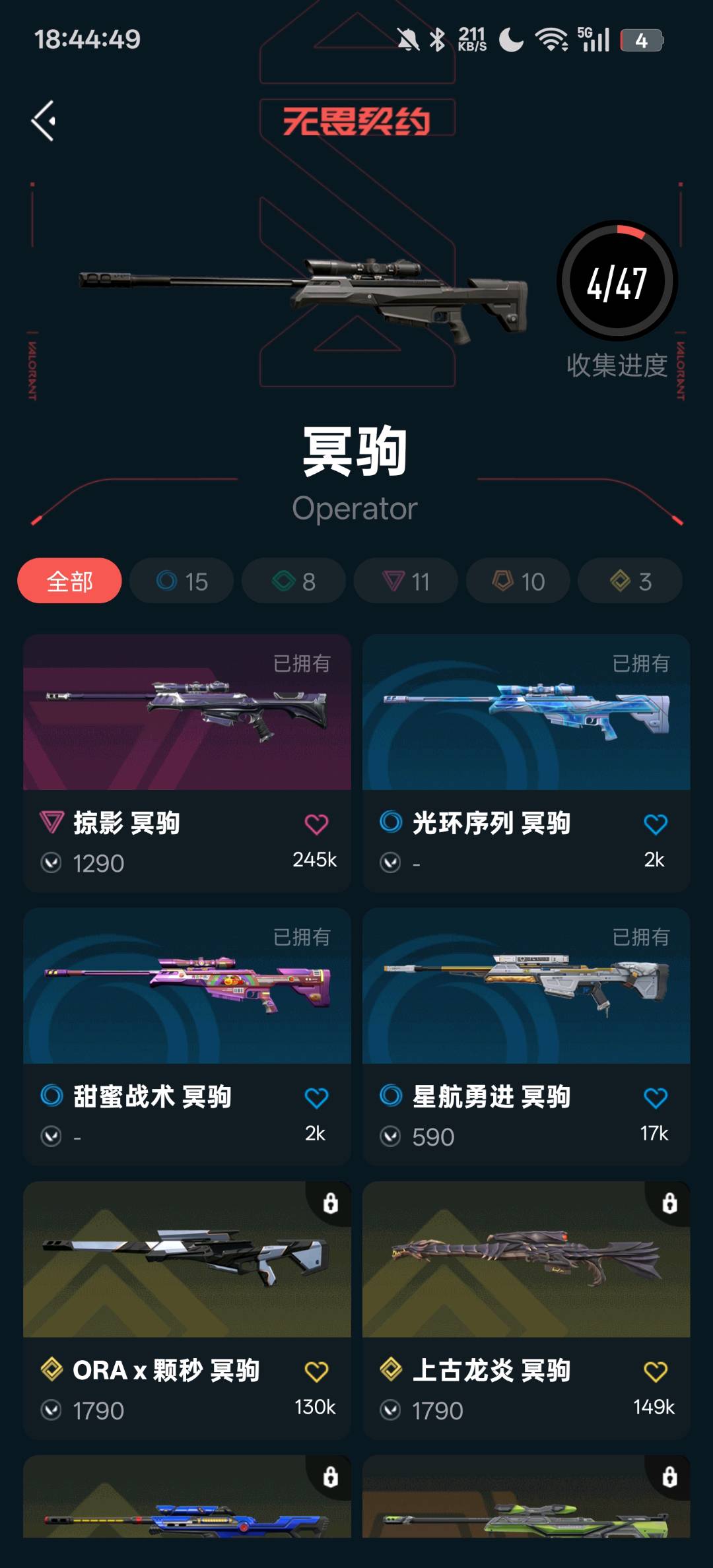Go back using the top-left arrow
The height and width of the screenshot is (1568, 713).
(x=44, y=121)
